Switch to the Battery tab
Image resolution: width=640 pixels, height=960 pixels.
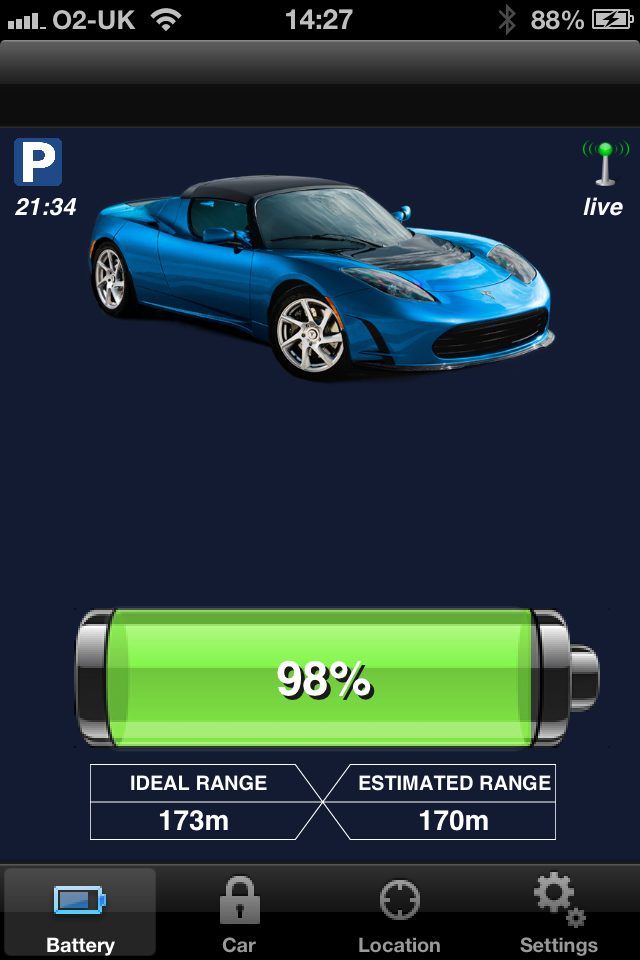(x=80, y=913)
